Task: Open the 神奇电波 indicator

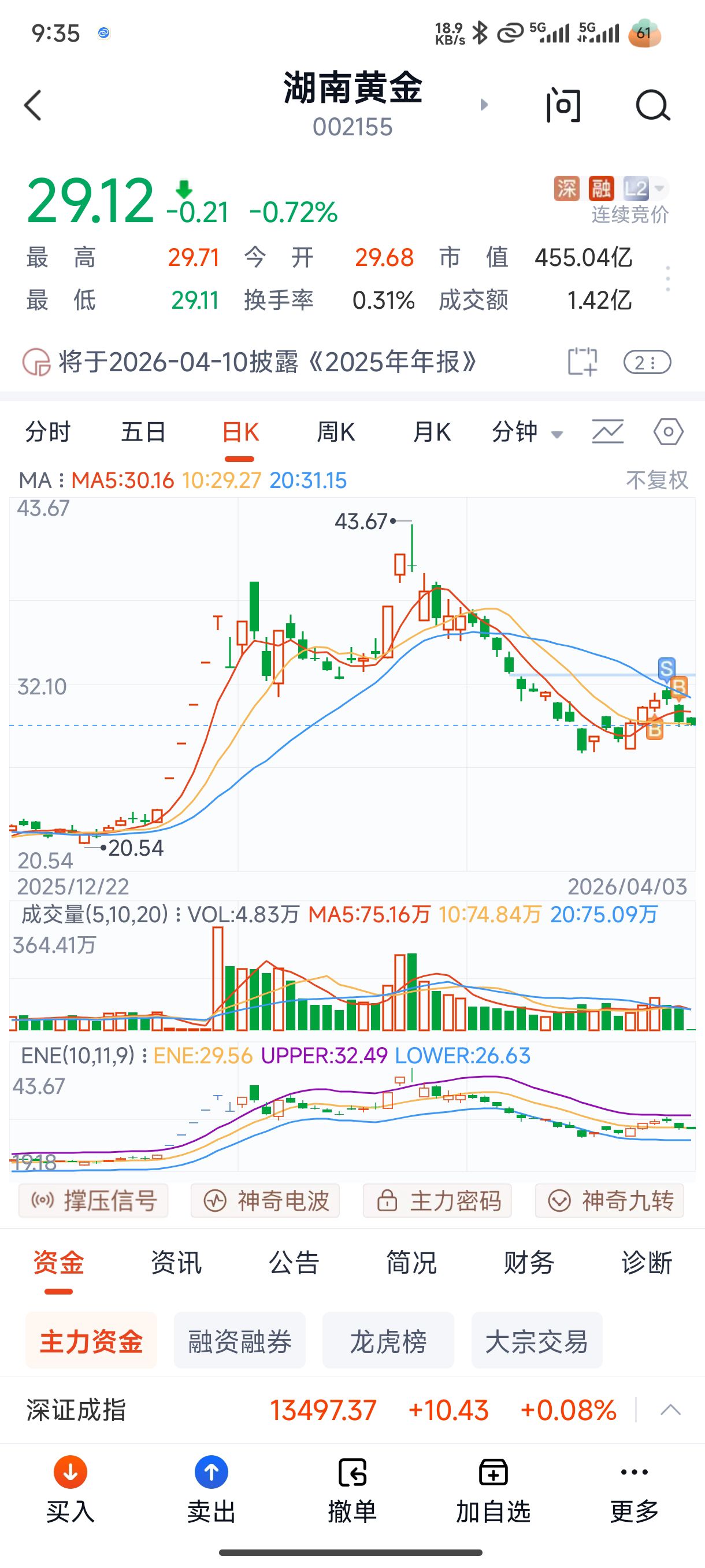Action: click(266, 1201)
